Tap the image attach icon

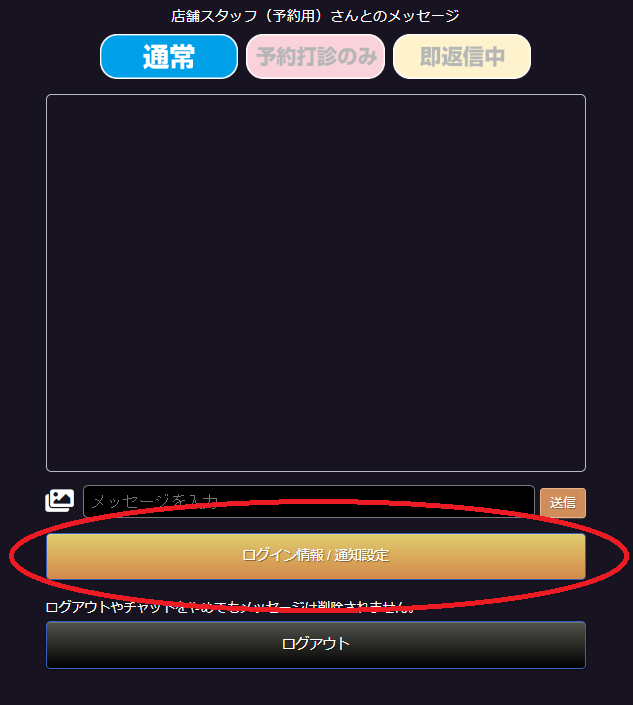click(x=60, y=501)
